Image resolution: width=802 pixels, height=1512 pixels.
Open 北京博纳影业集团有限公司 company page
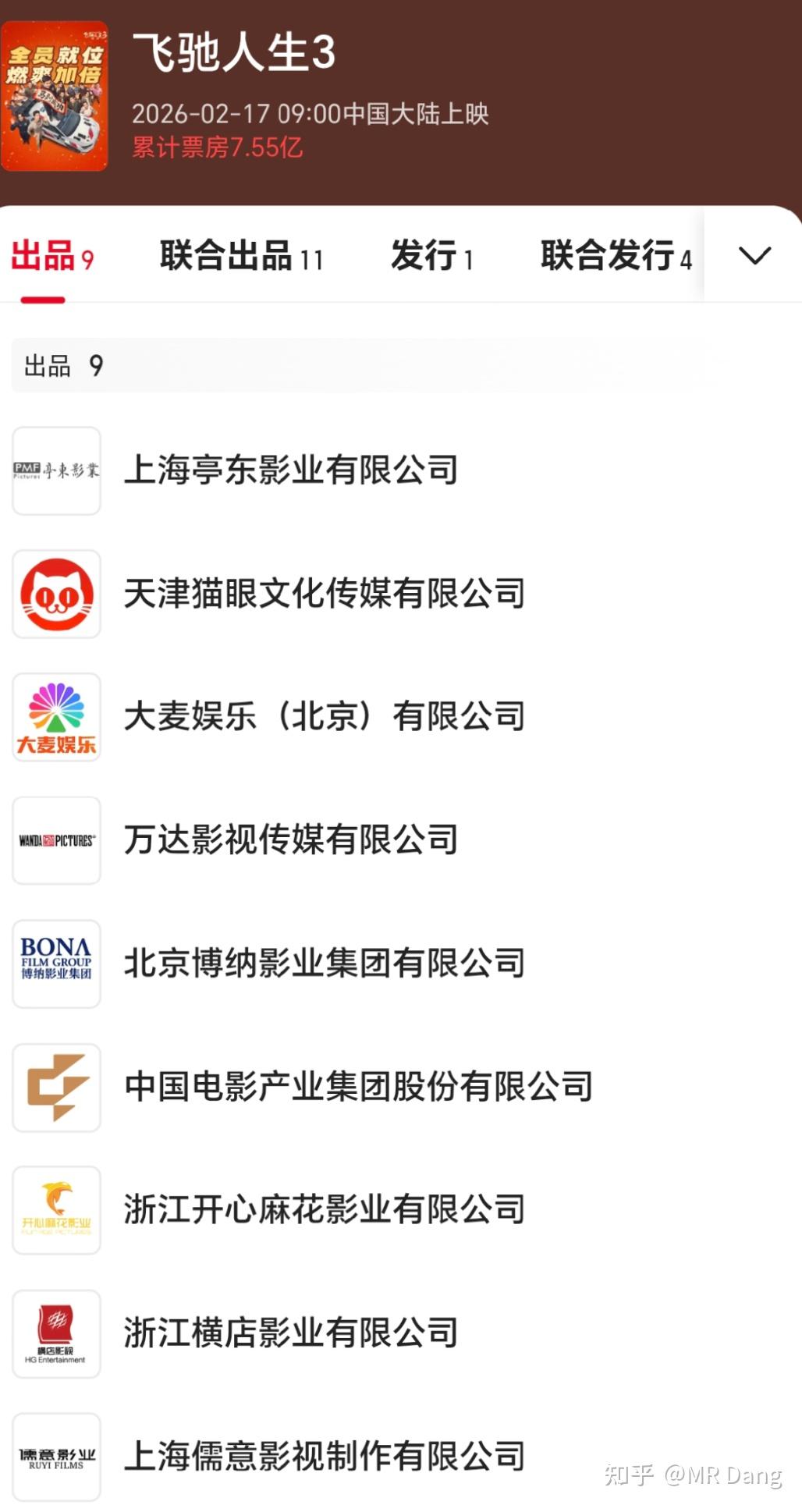tap(325, 964)
